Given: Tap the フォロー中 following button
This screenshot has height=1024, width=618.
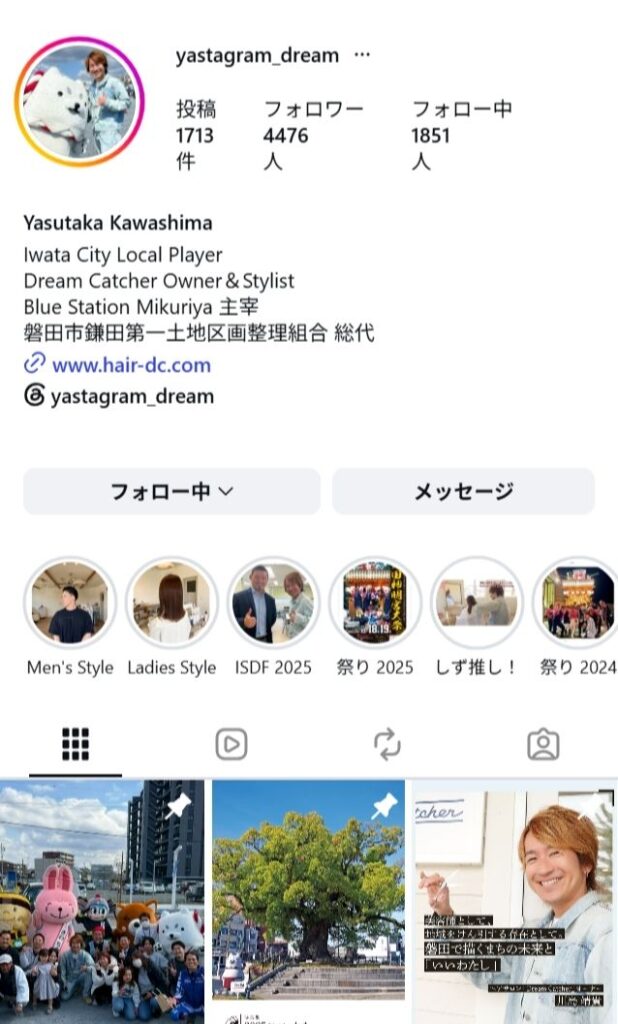Looking at the screenshot, I should [172, 491].
